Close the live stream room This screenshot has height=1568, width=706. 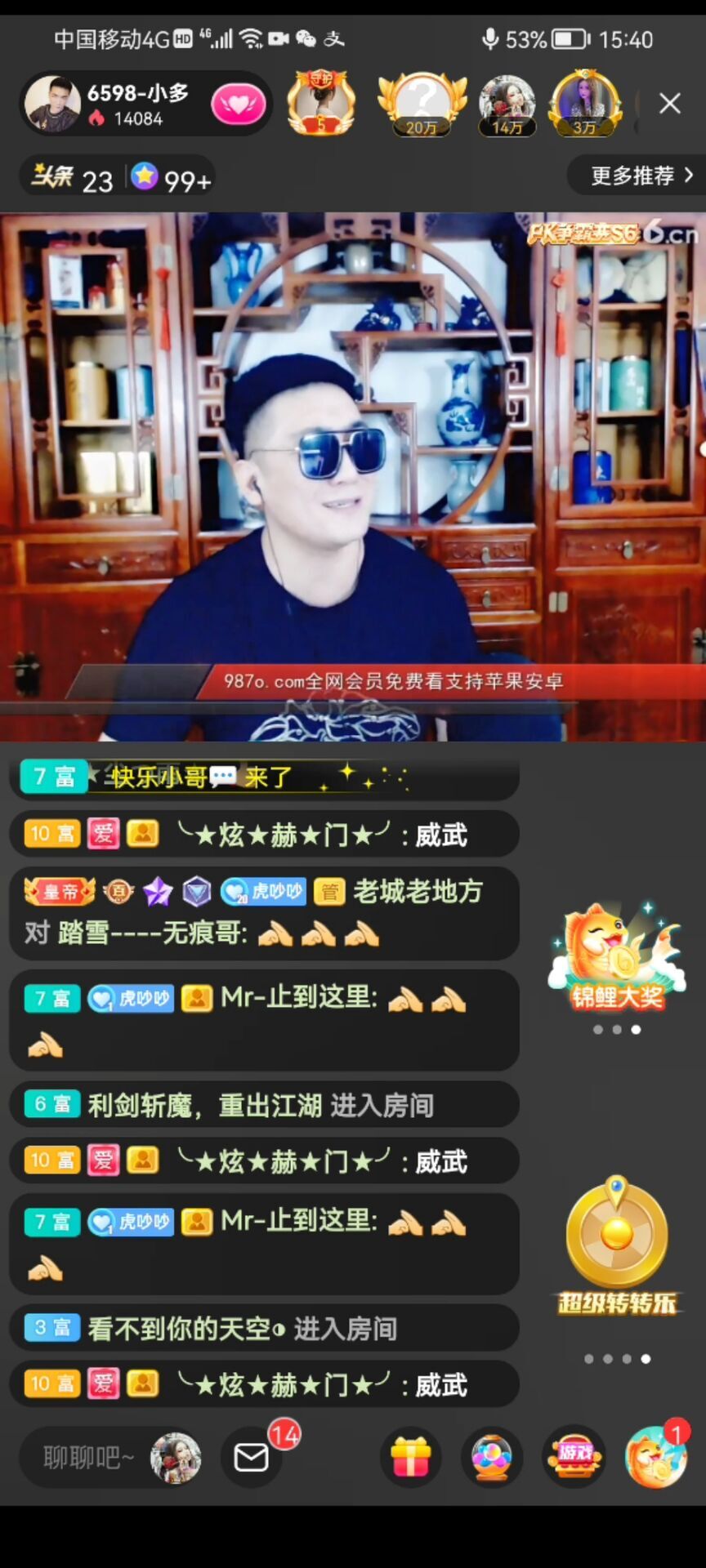670,104
